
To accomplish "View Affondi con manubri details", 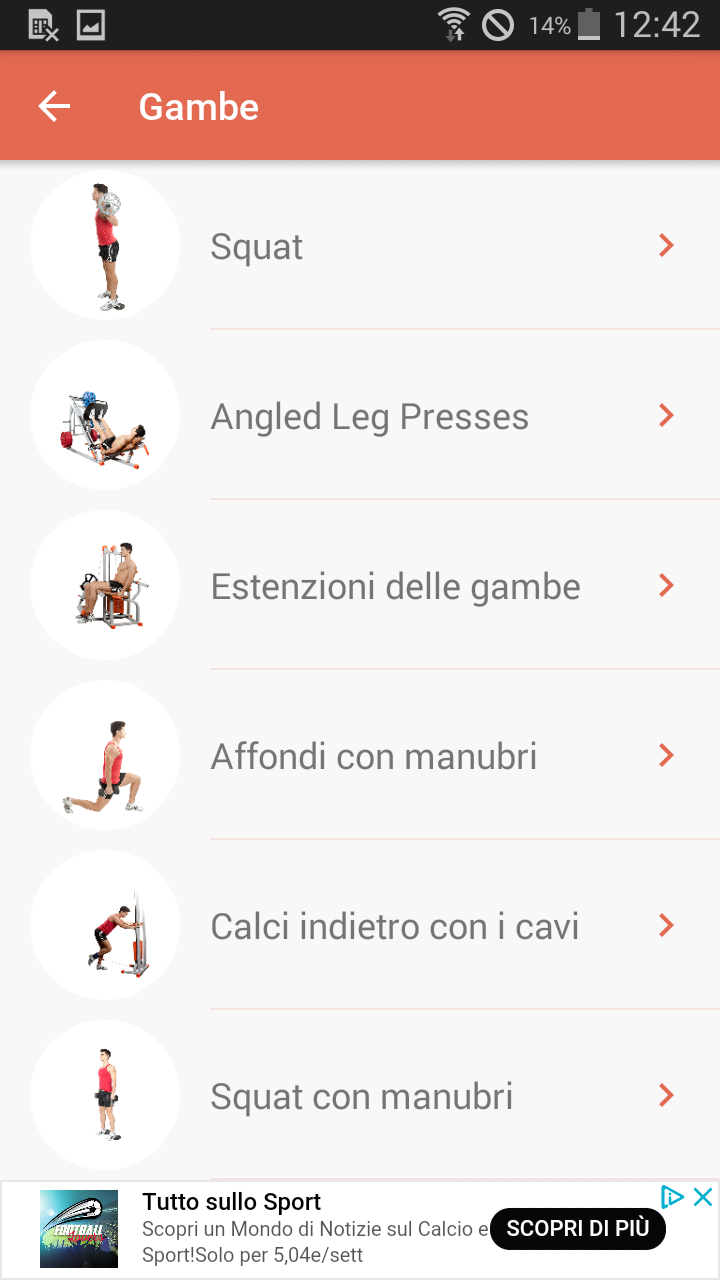I will [360, 755].
